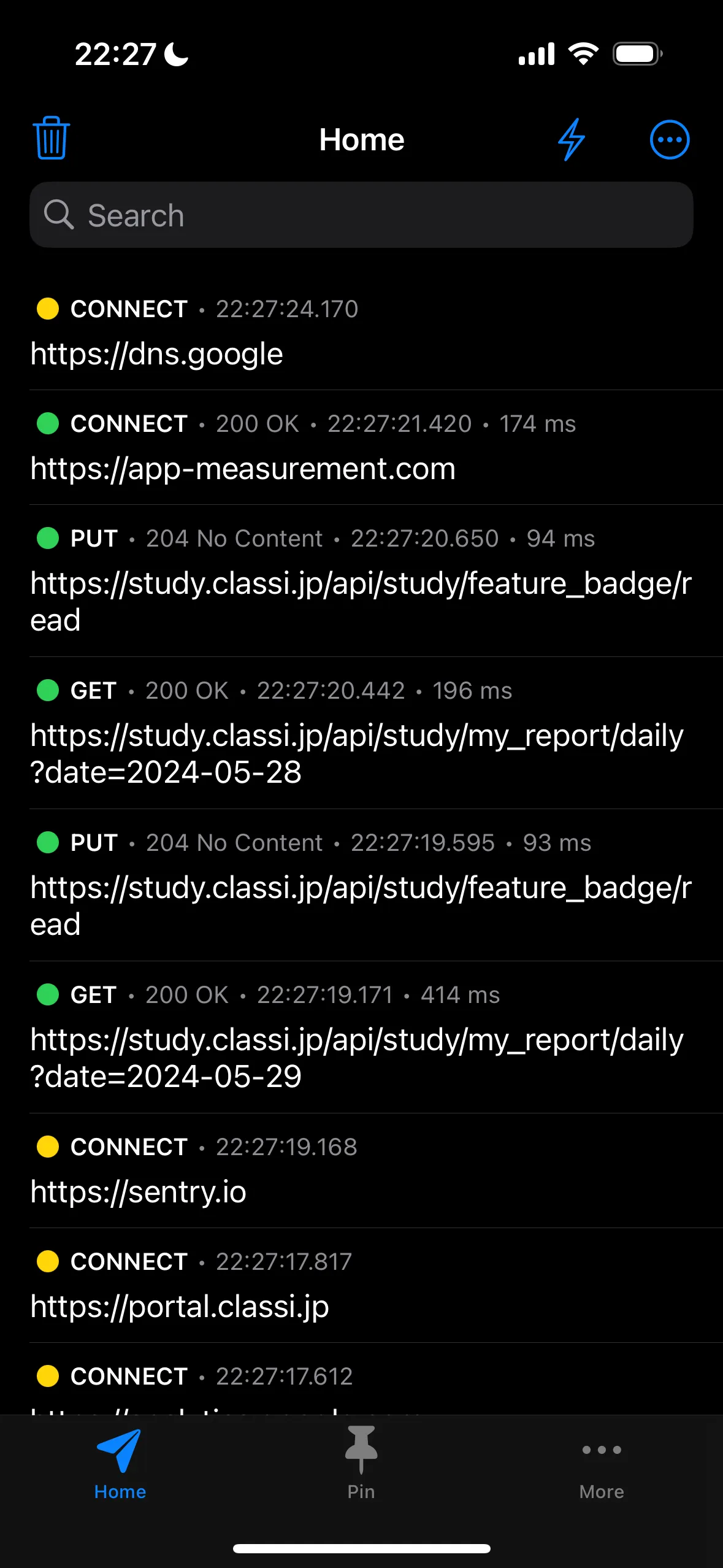Viewport: 723px width, 1568px height.
Task: Open the more options circle menu
Action: 670,139
